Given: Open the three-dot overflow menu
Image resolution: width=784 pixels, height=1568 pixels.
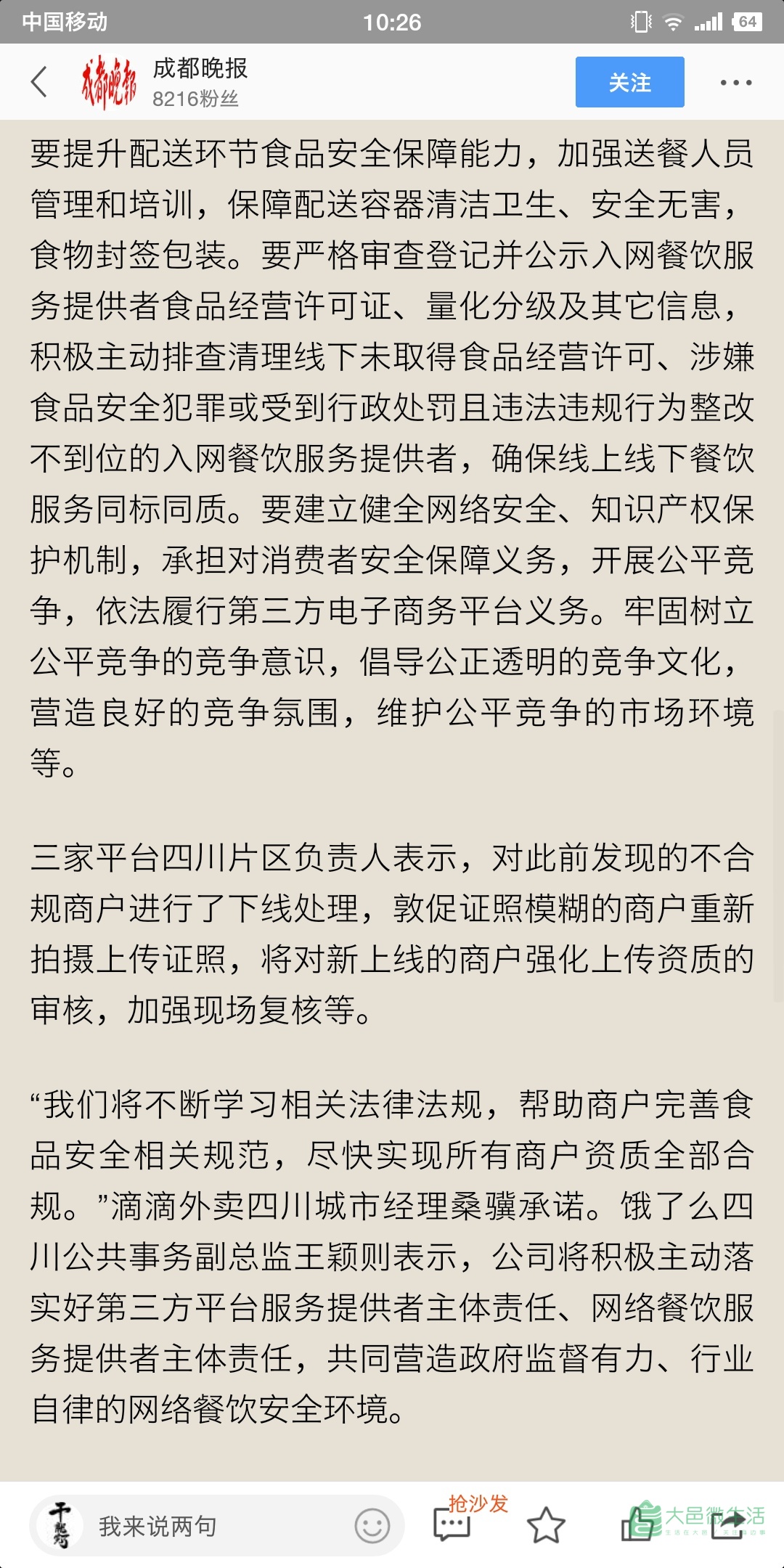Looking at the screenshot, I should pos(735,82).
